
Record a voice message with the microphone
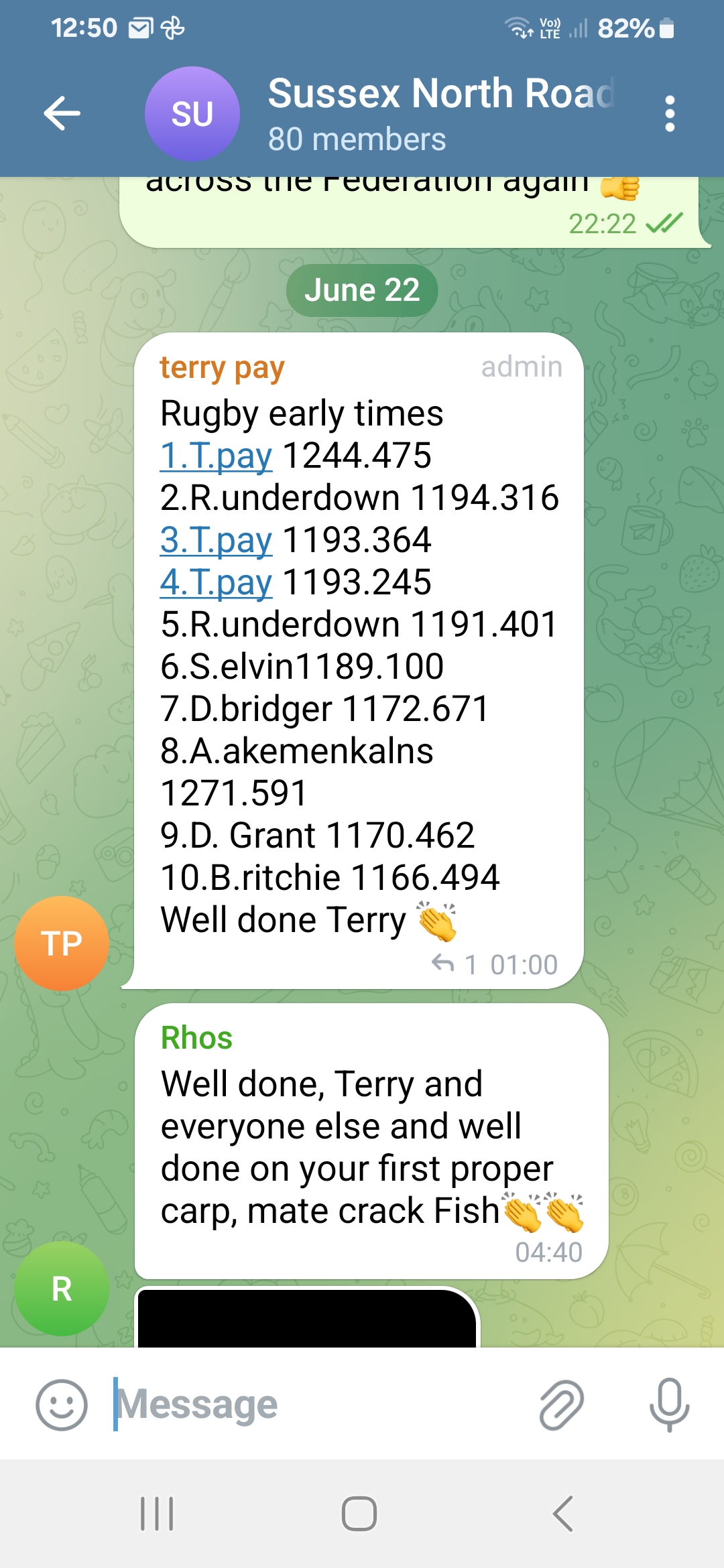669,1404
